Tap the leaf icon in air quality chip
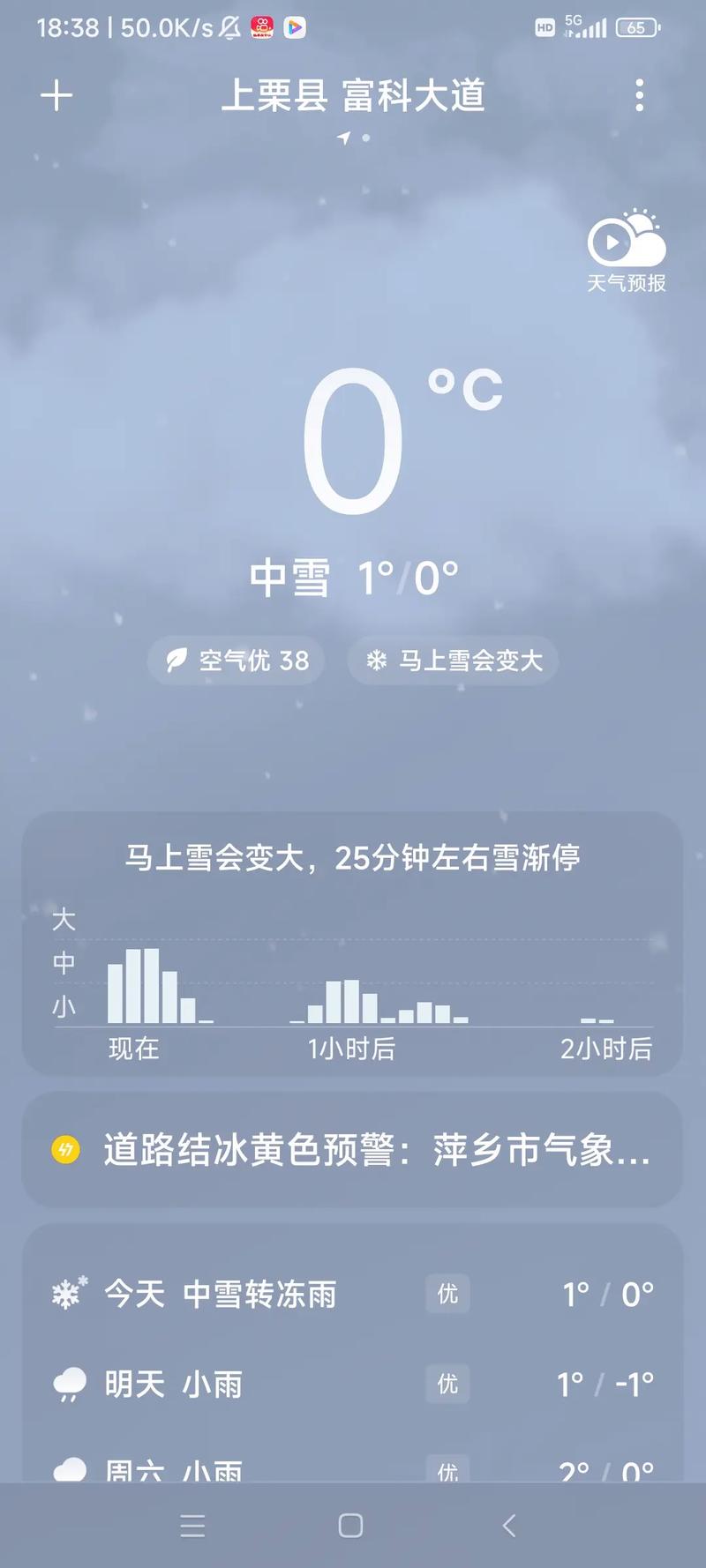The height and width of the screenshot is (1568, 706). 178,661
